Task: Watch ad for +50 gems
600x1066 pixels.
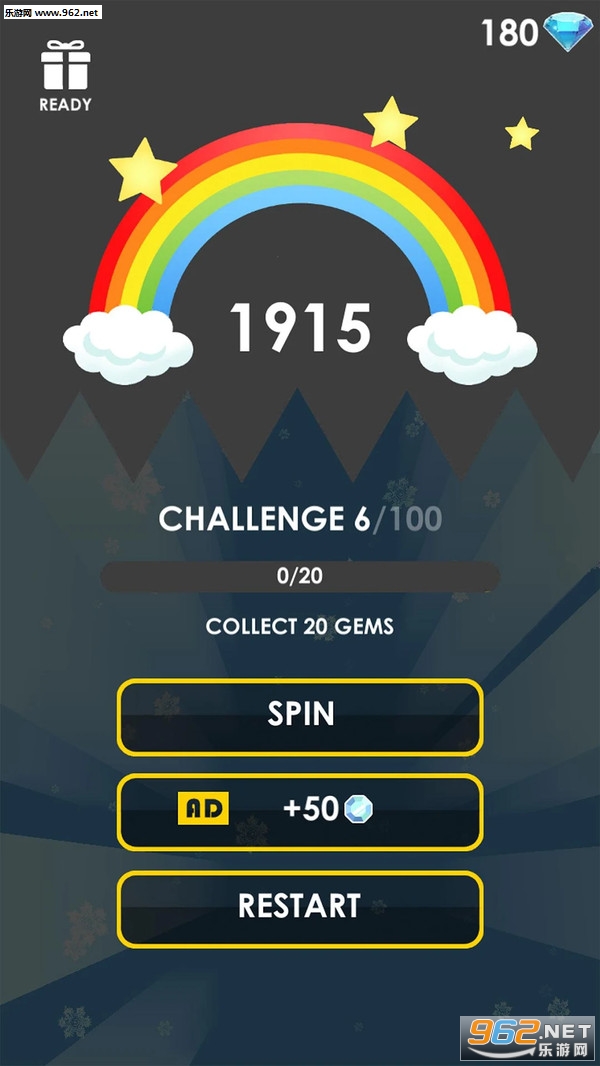Action: 300,812
